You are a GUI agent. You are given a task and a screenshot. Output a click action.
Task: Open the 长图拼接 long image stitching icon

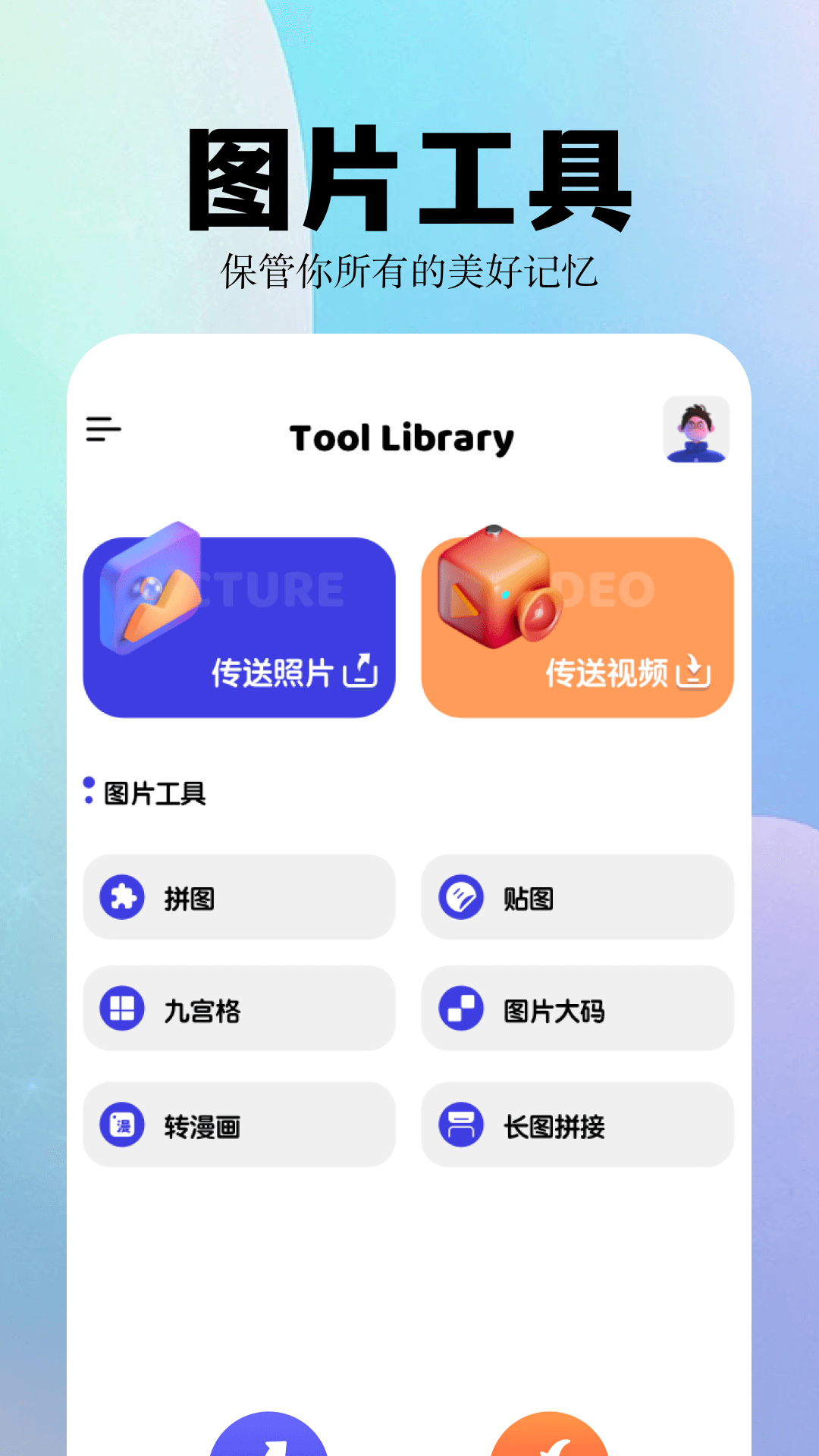pyautogui.click(x=460, y=1125)
